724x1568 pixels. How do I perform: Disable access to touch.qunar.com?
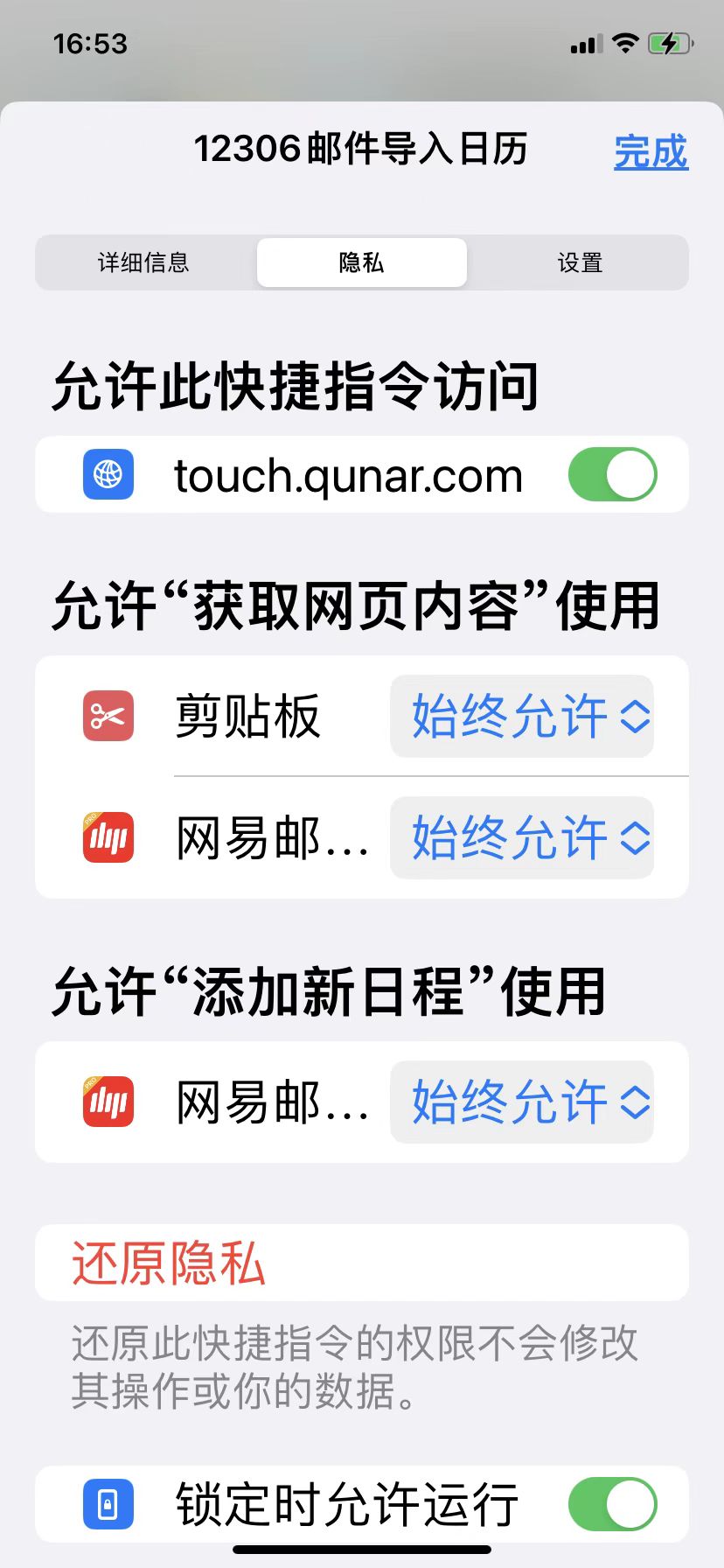point(612,475)
